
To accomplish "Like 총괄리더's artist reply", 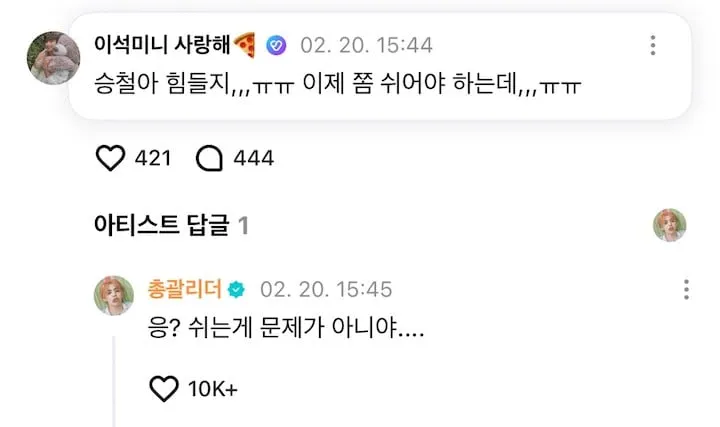I will coord(163,390).
